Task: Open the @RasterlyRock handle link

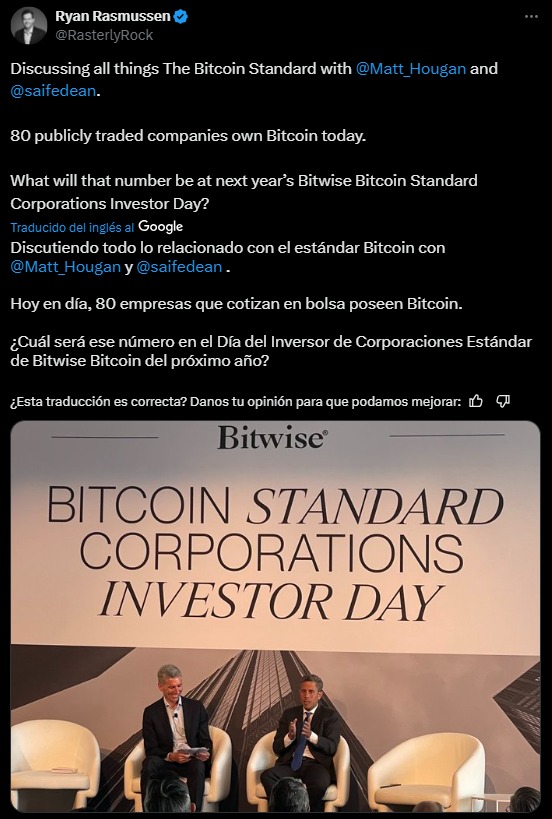Action: (104, 35)
